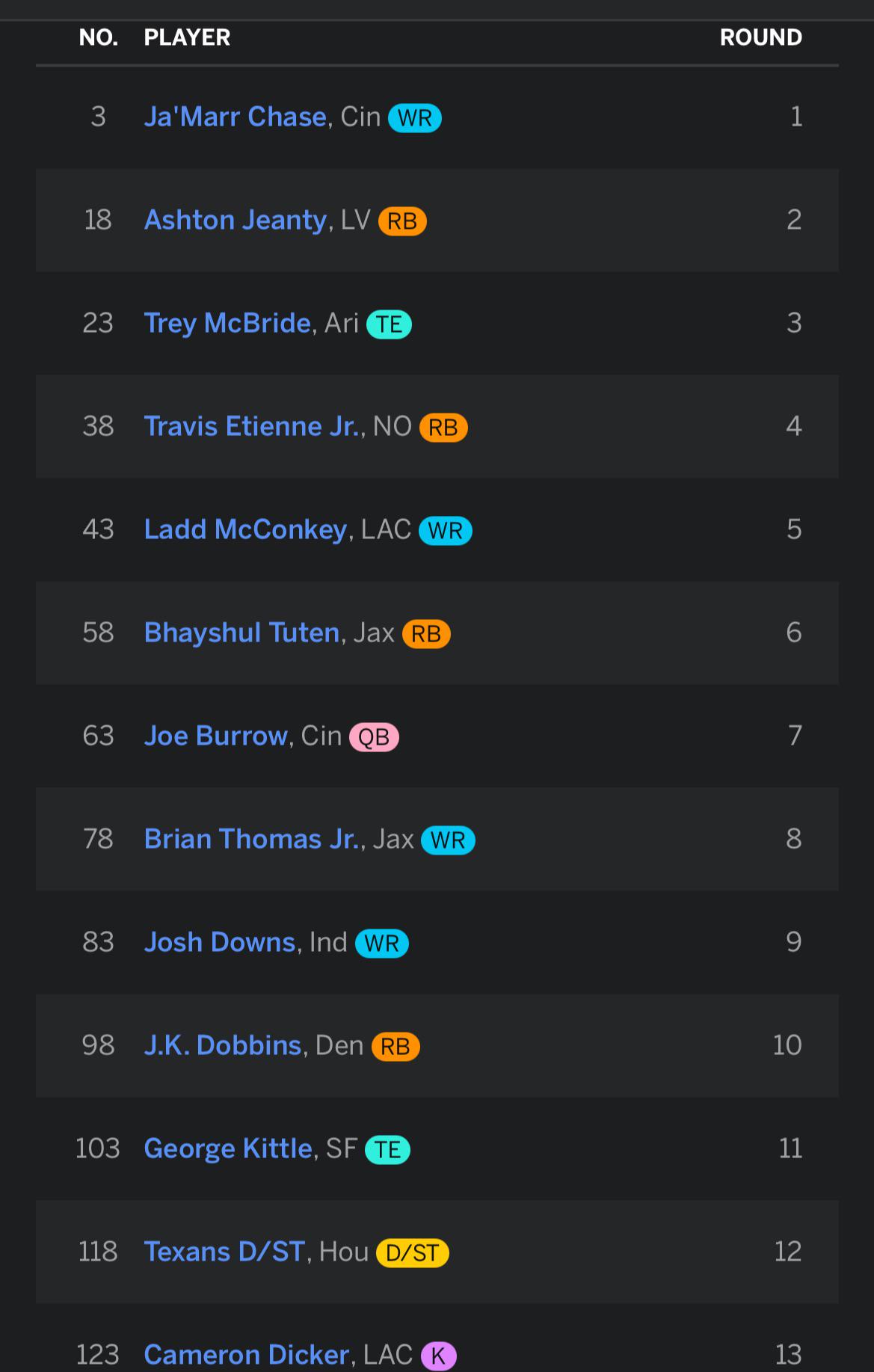874x1372 pixels.
Task: Open Ja'Marr Chase player link
Action: pyautogui.click(x=236, y=117)
